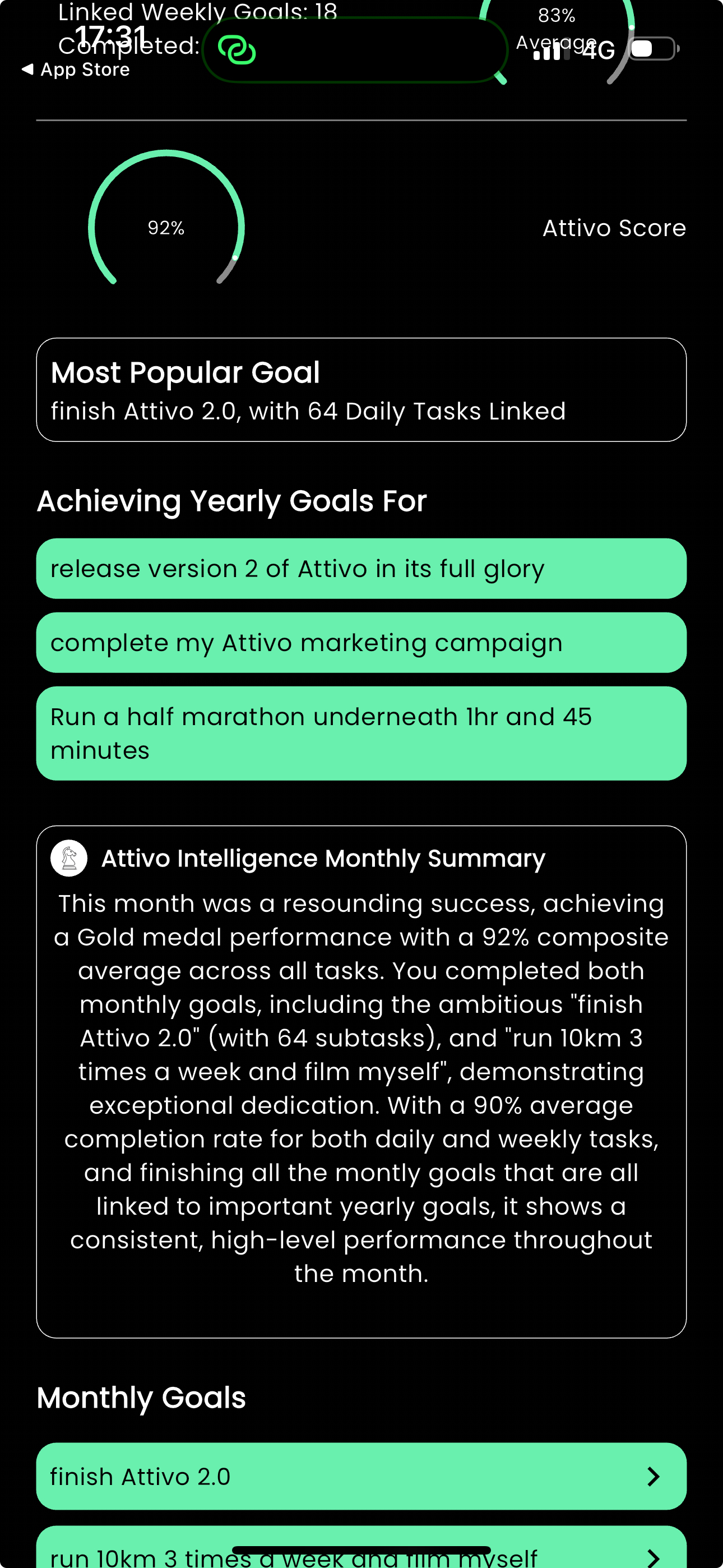Select Run a half marathon yearly goal
Viewport: 723px width, 1568px height.
(361, 734)
